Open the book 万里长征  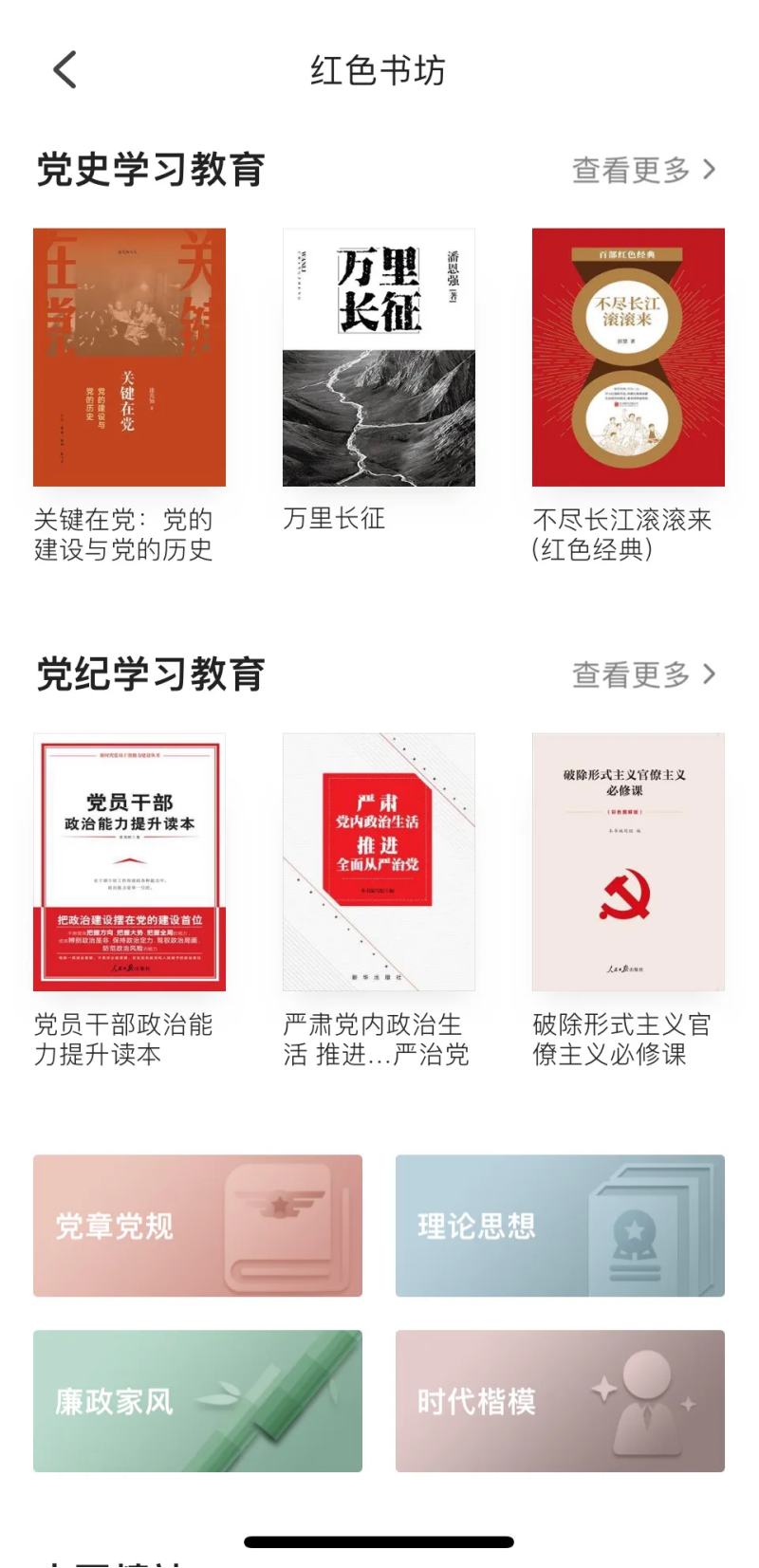(379, 358)
